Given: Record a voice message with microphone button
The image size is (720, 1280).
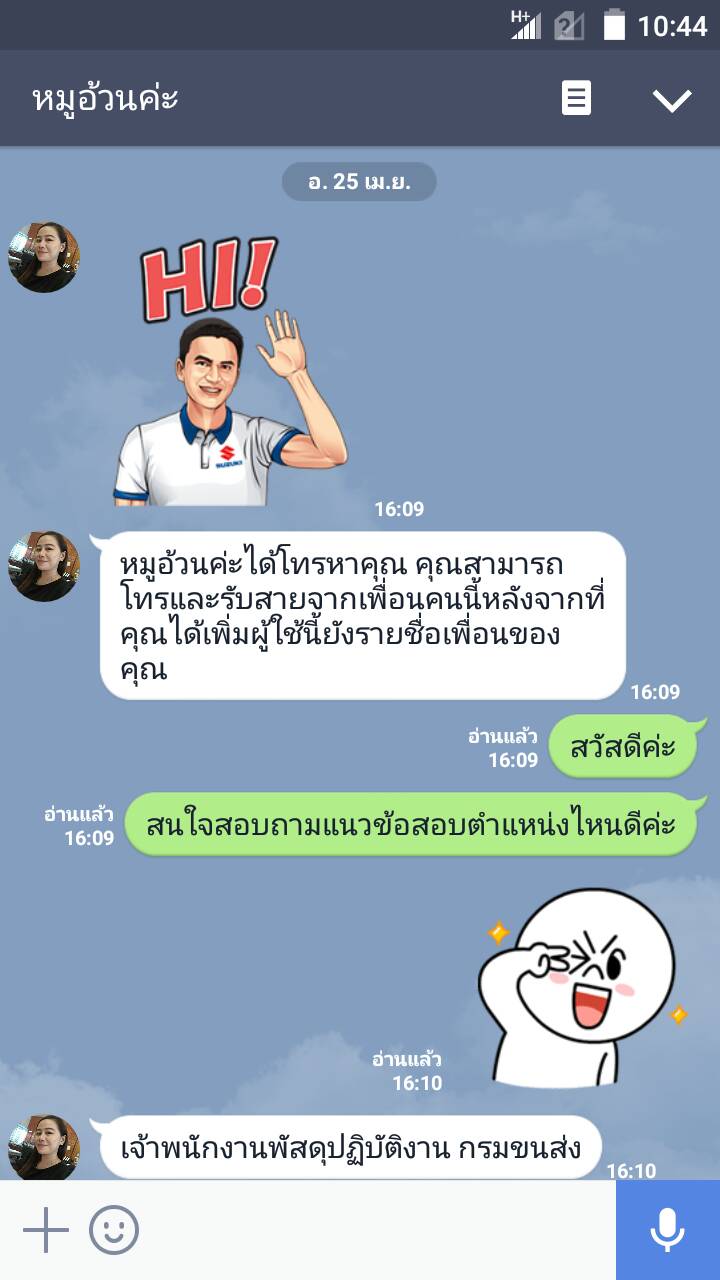Looking at the screenshot, I should click(x=667, y=1230).
